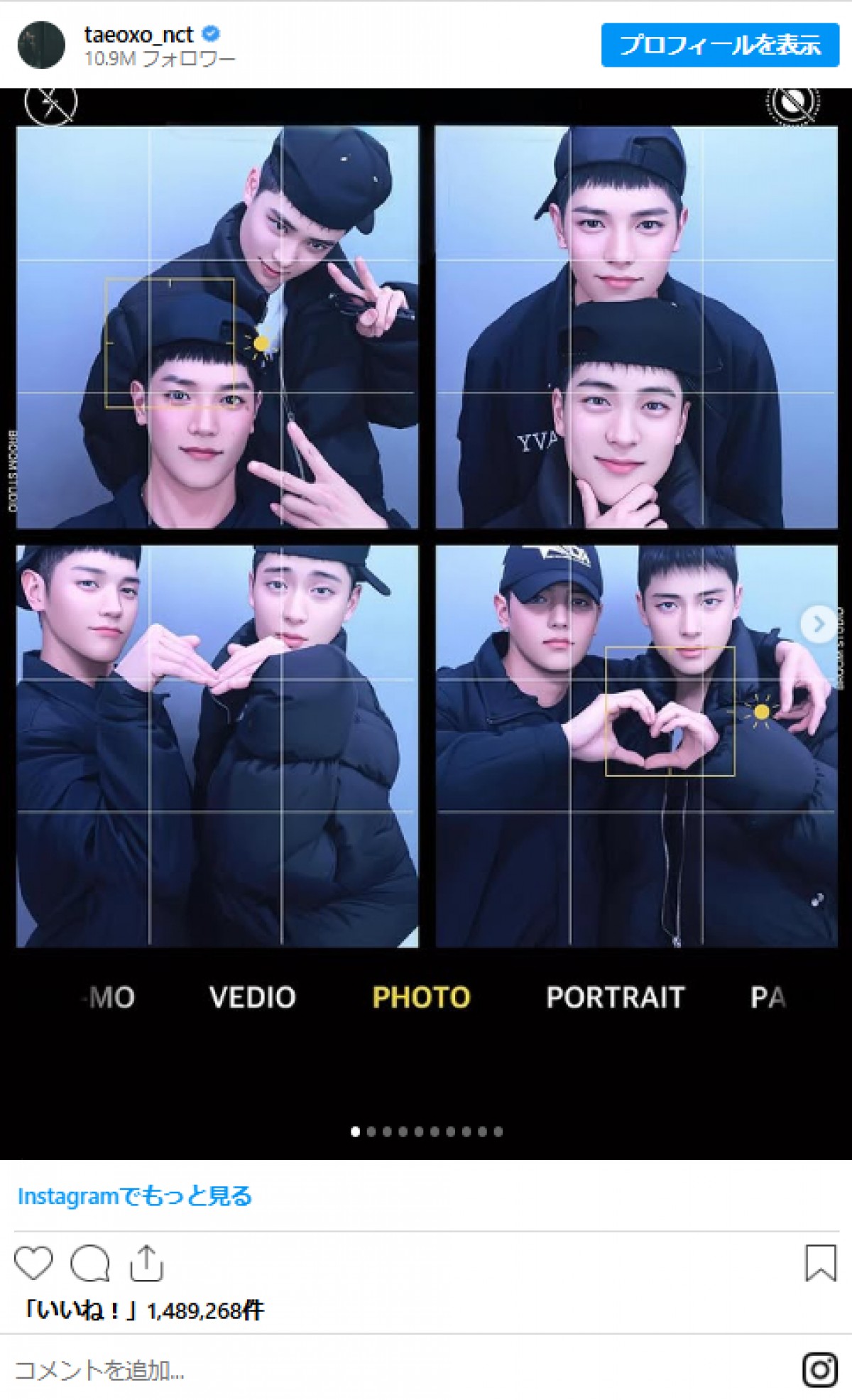Open the post's photo collage
This screenshot has height=1400, width=852.
[x=426, y=540]
